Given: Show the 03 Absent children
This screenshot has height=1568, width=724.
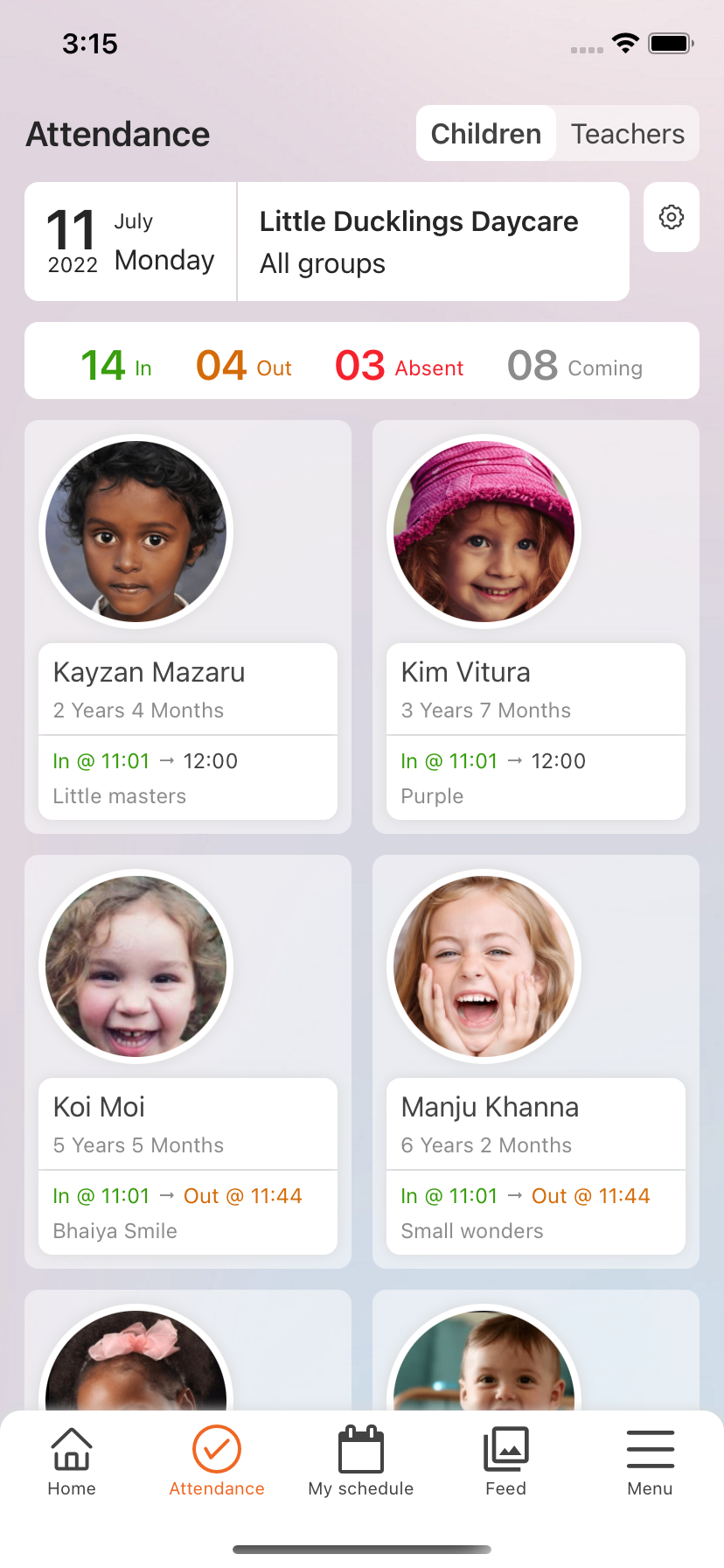Looking at the screenshot, I should click(400, 365).
